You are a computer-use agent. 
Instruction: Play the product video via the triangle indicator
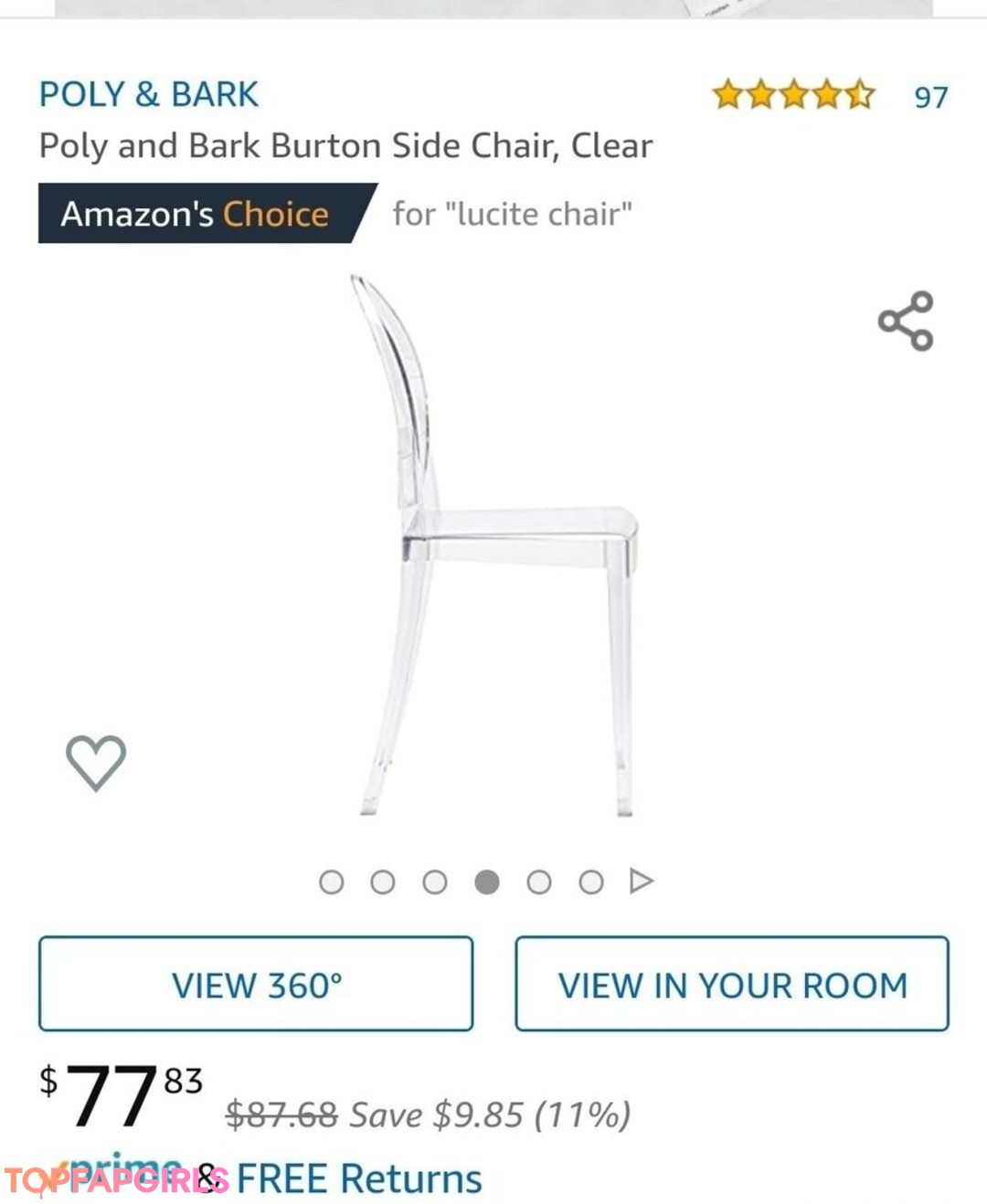tap(642, 881)
